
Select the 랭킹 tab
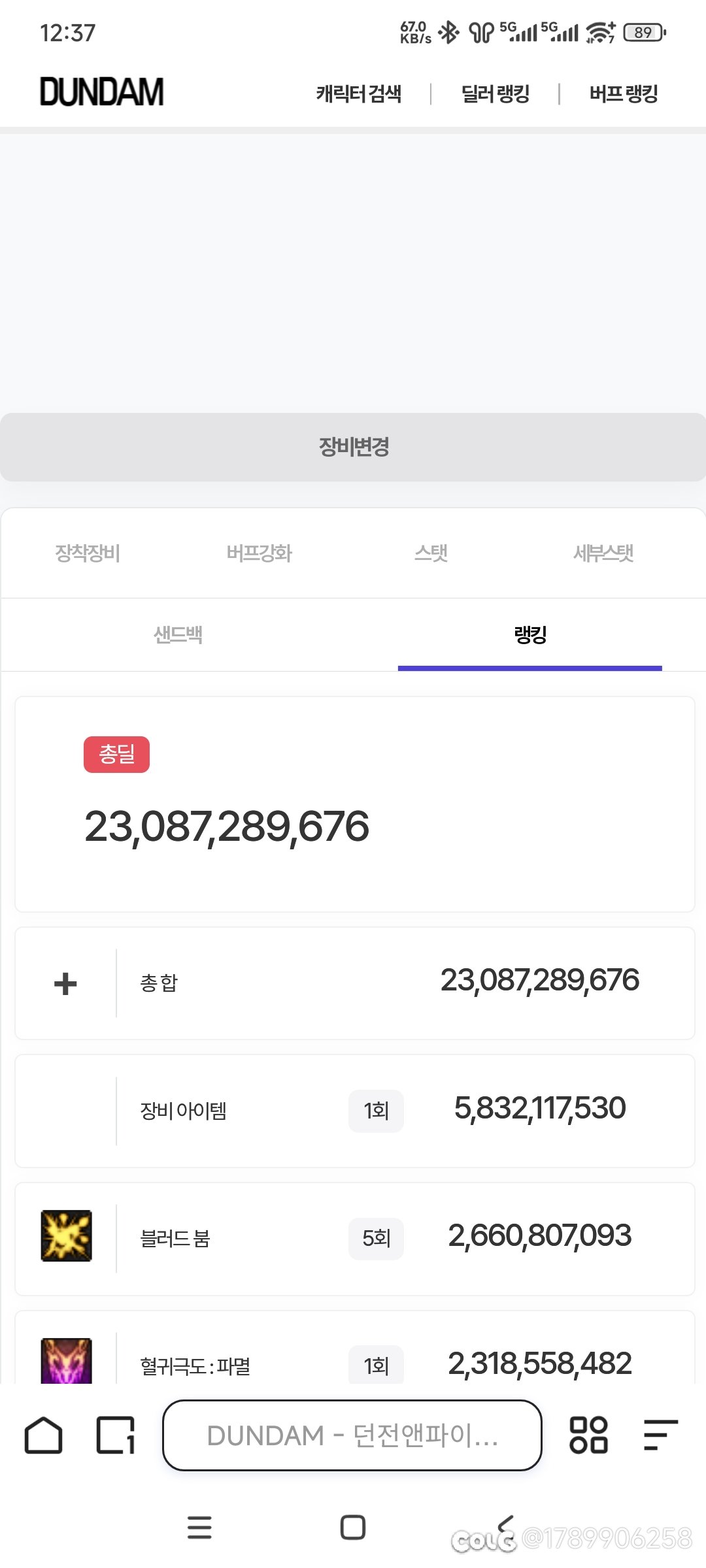point(530,634)
